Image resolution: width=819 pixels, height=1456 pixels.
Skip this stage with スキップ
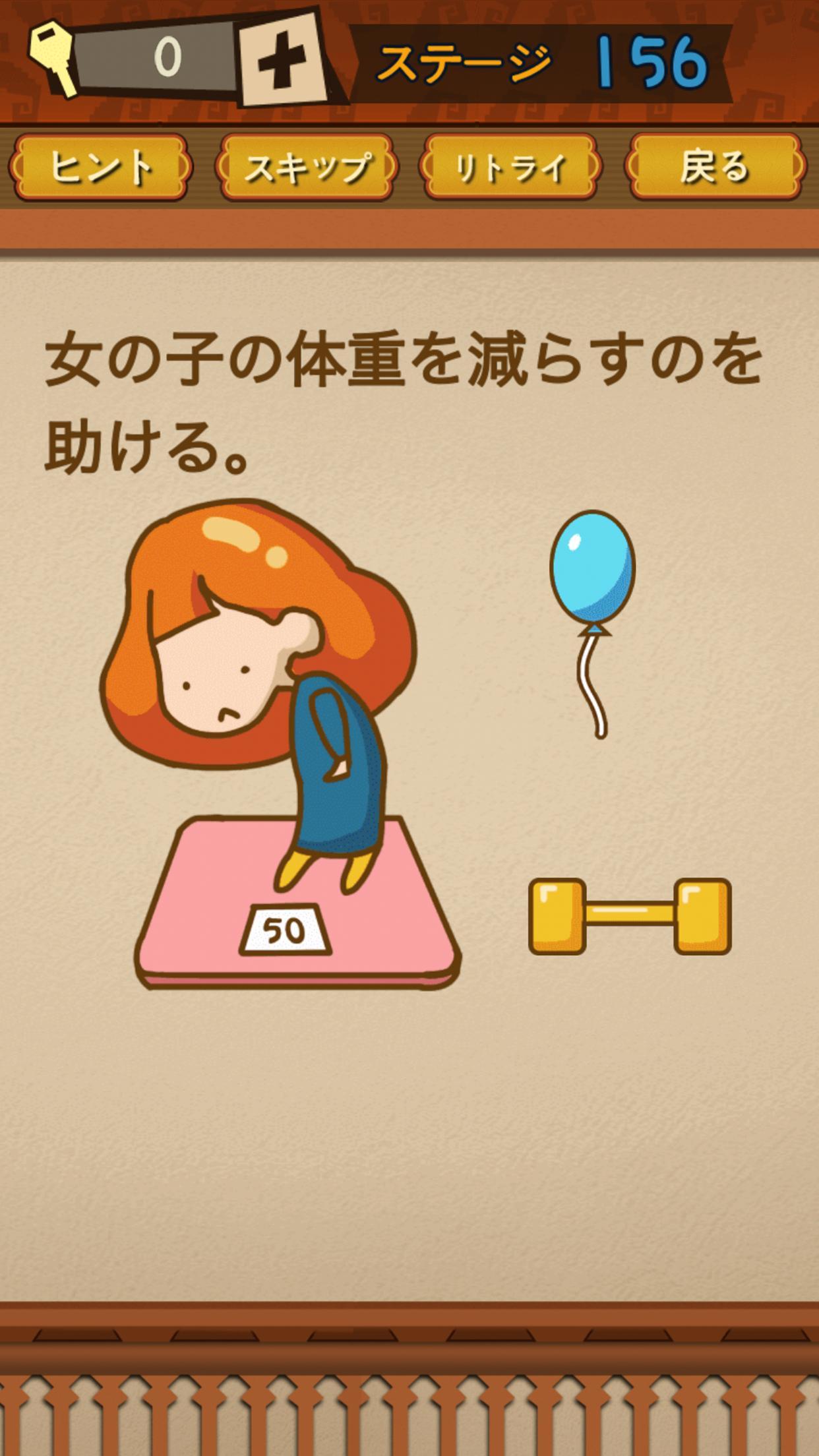(307, 167)
